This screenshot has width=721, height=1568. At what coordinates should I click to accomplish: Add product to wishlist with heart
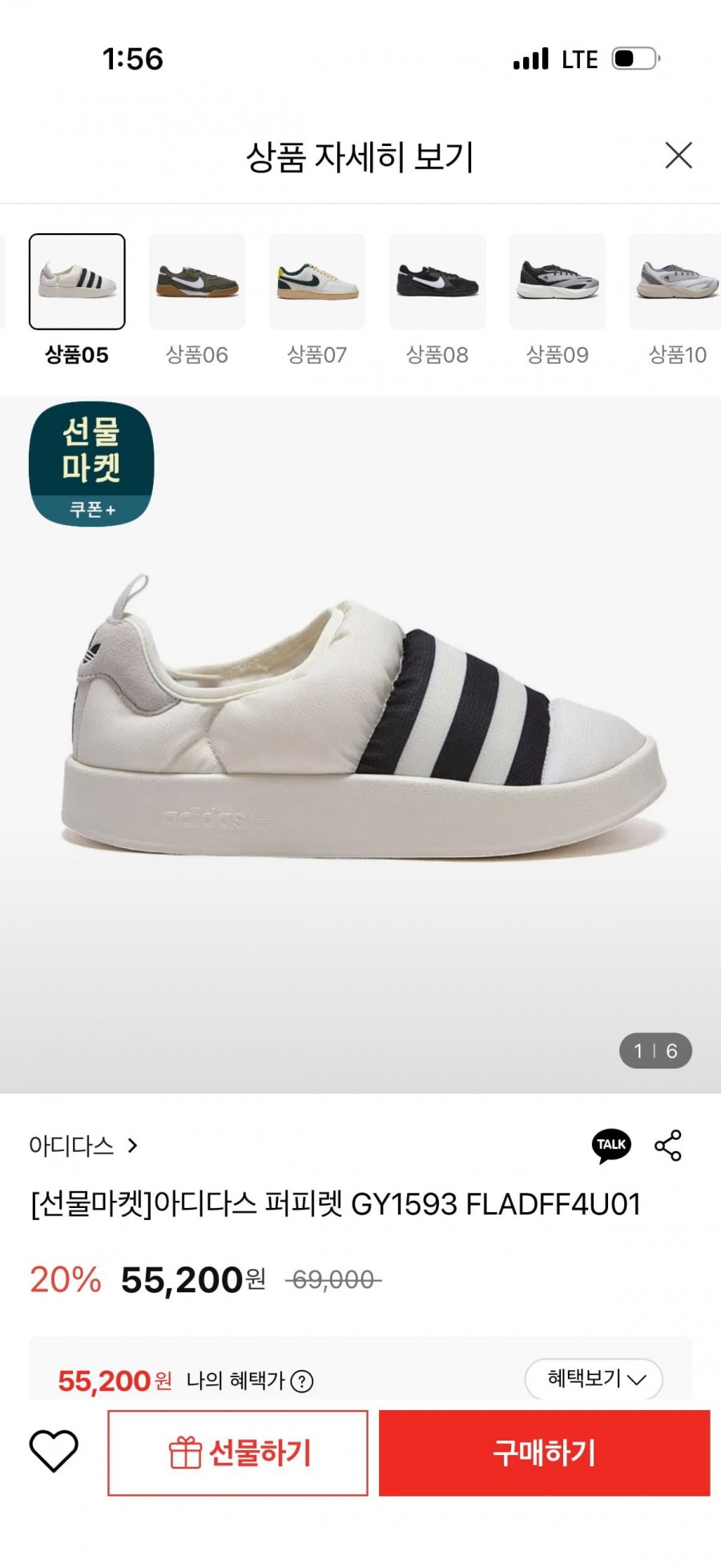pyautogui.click(x=54, y=1452)
